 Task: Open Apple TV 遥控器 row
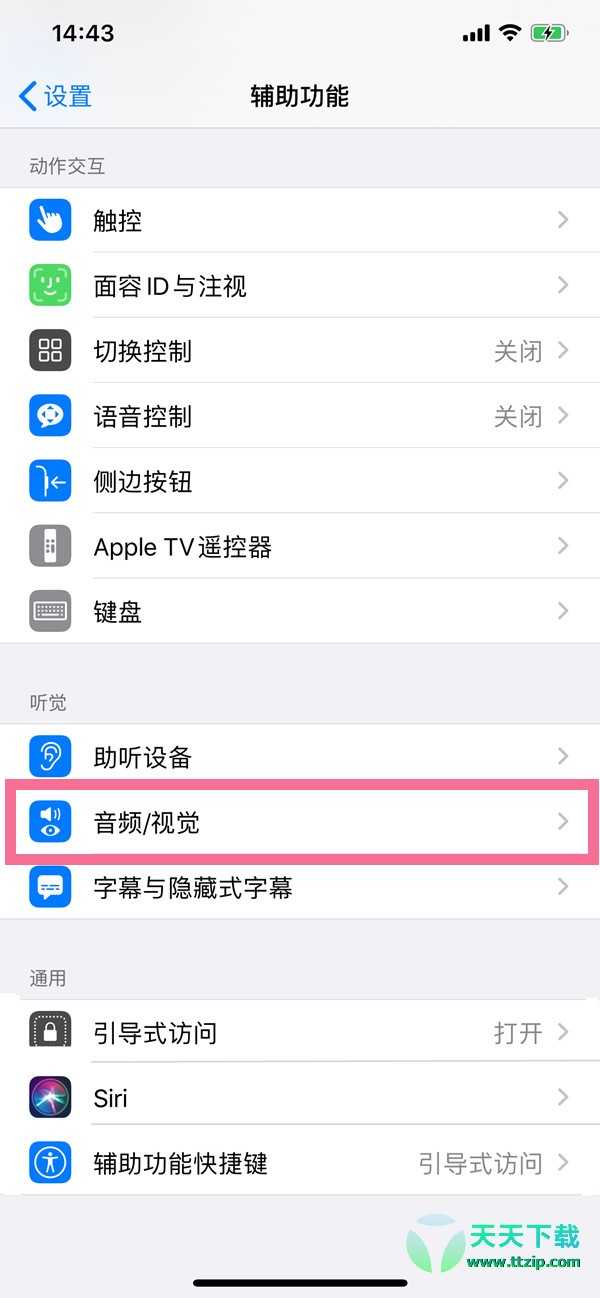(x=300, y=546)
